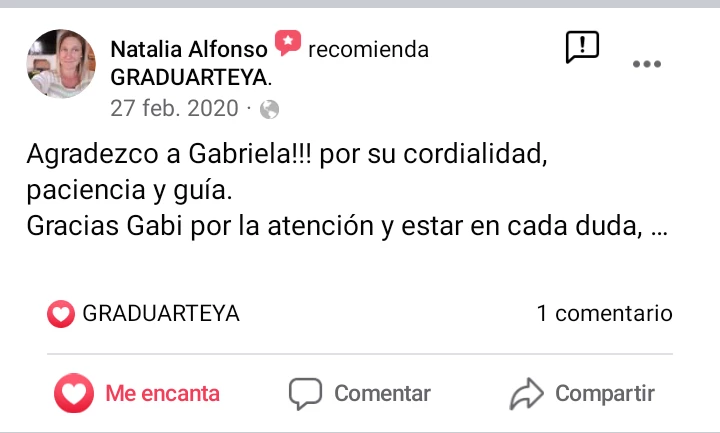Share this recommendation via Compartir
The height and width of the screenshot is (433, 720).
582,393
